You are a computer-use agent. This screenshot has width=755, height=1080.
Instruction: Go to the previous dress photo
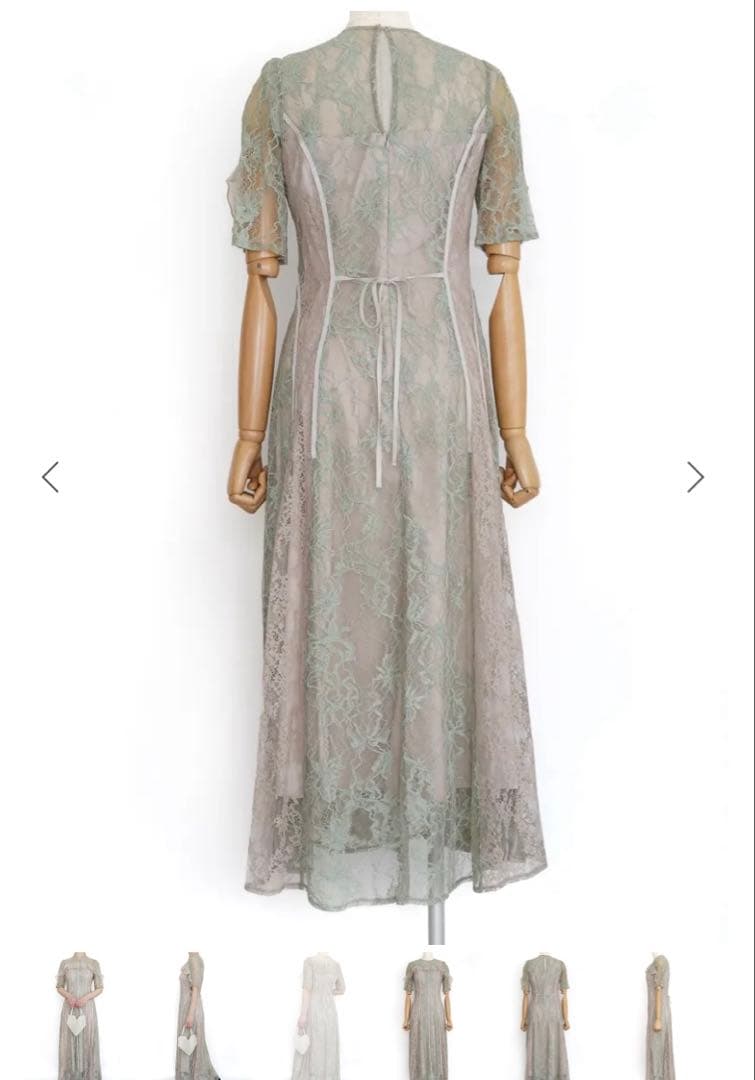click(50, 477)
